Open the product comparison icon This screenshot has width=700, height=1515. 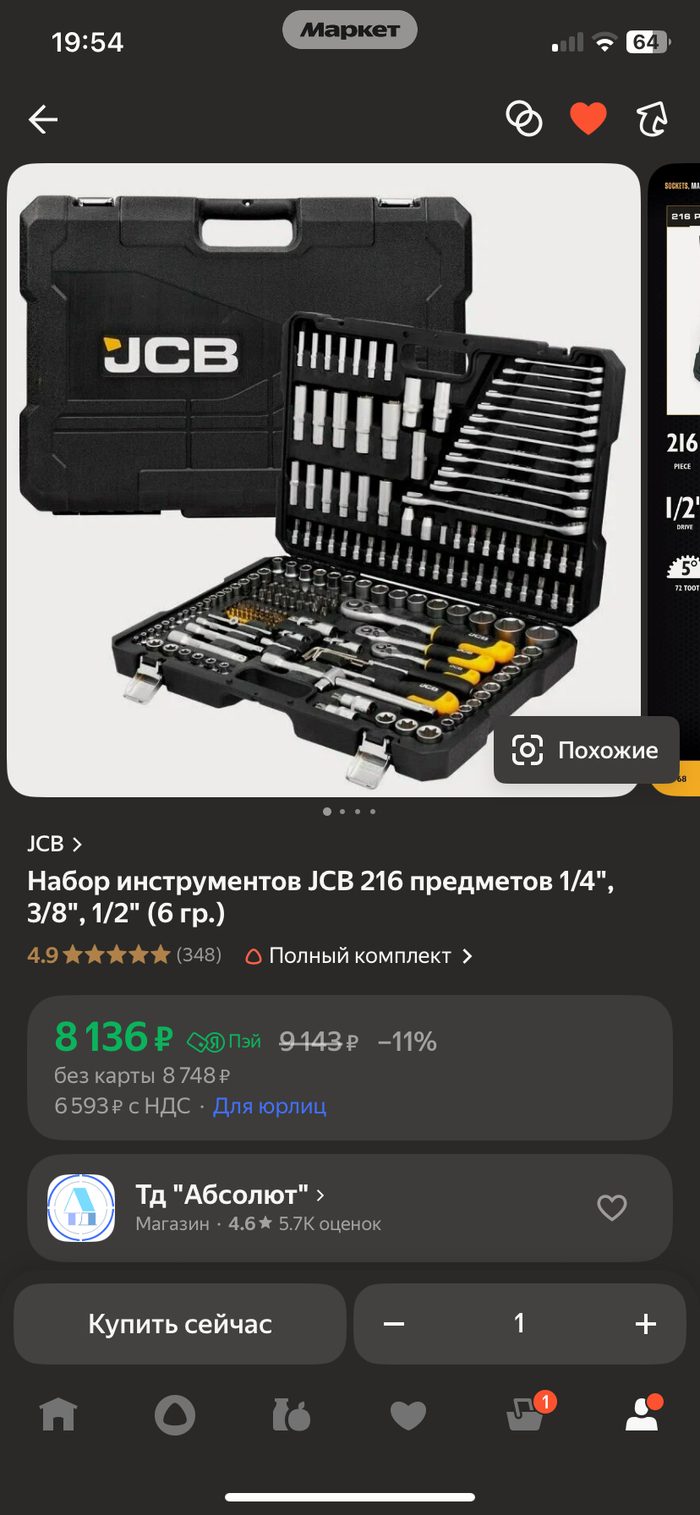(x=524, y=119)
